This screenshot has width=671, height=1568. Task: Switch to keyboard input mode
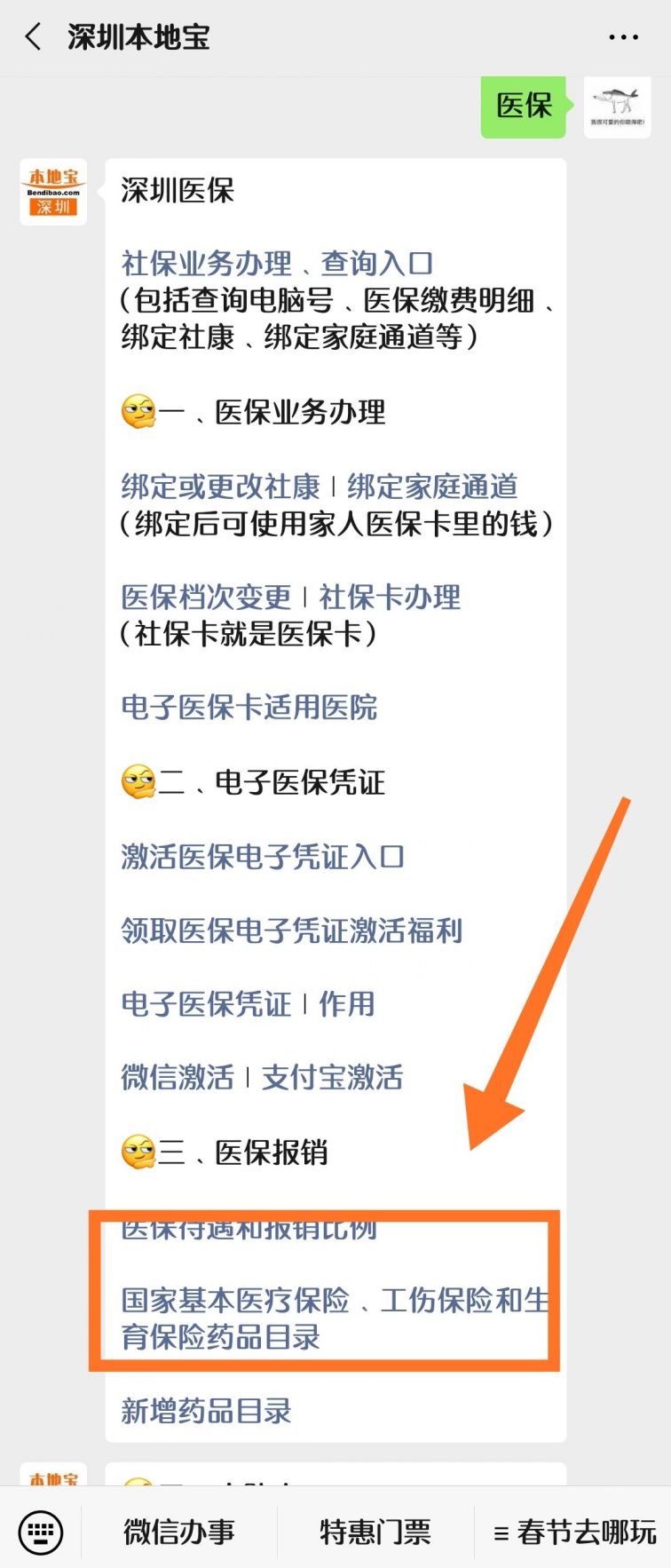[41, 1531]
